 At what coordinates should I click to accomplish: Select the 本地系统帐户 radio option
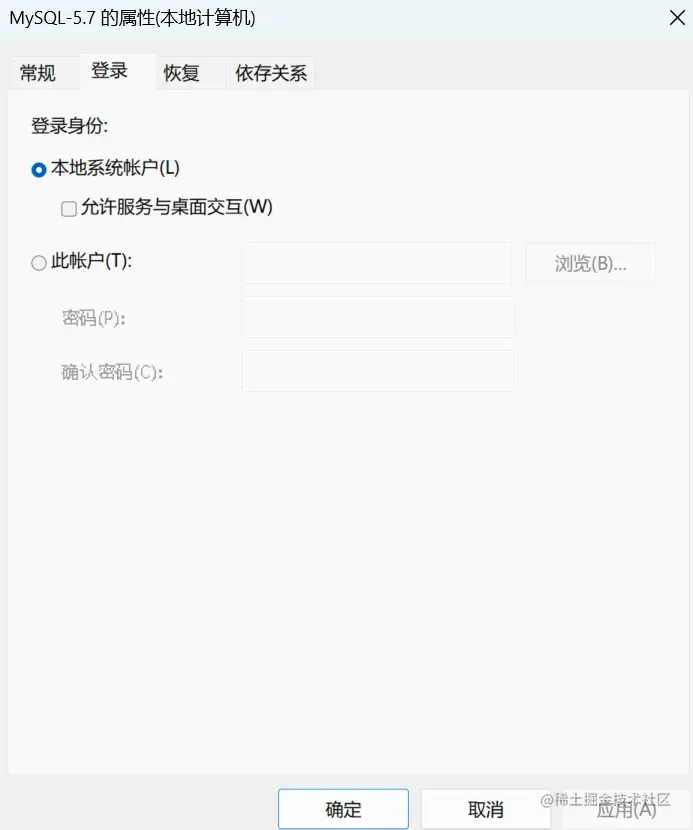[39, 169]
